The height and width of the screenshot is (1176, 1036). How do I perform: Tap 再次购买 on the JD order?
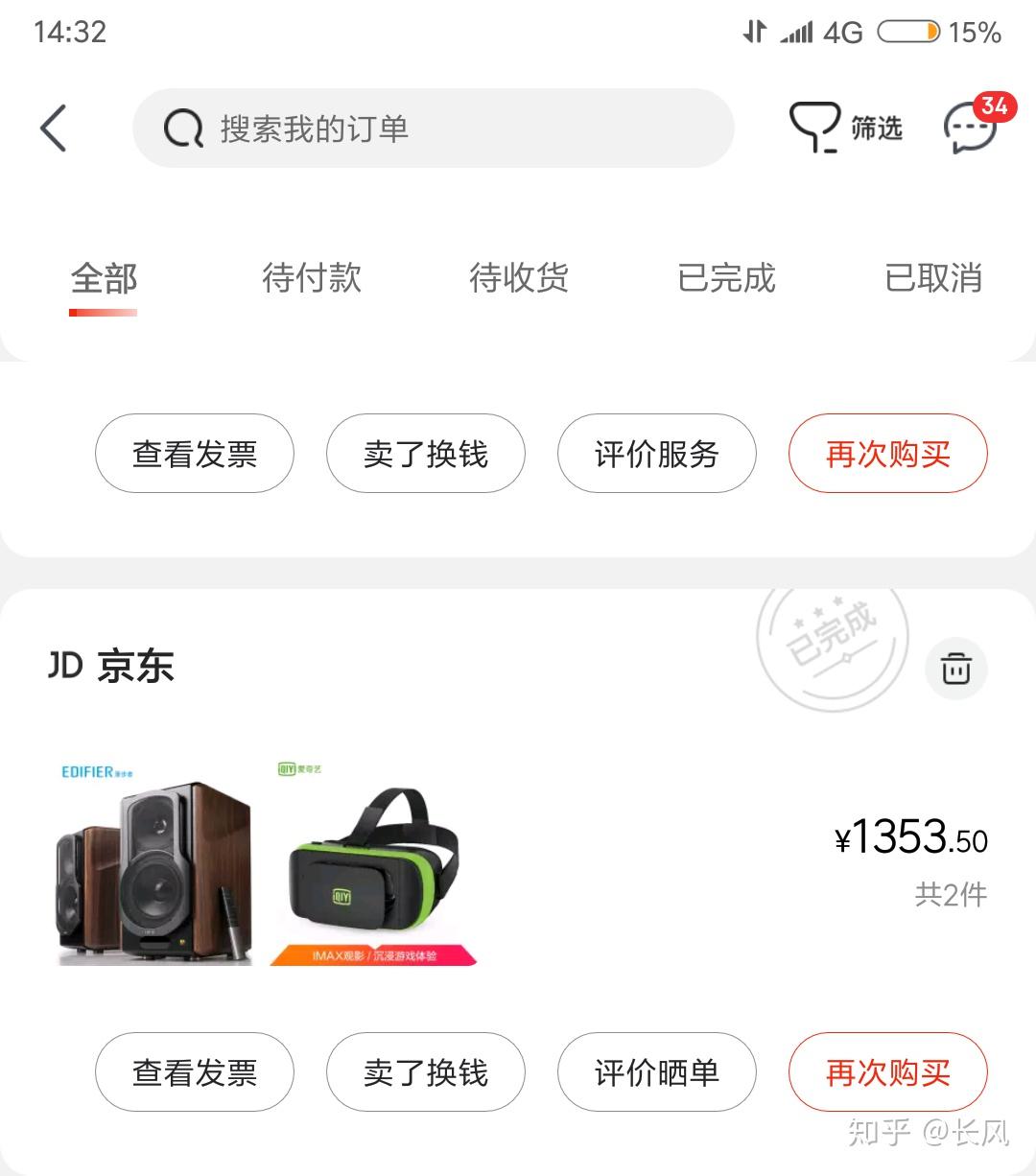pos(887,1072)
